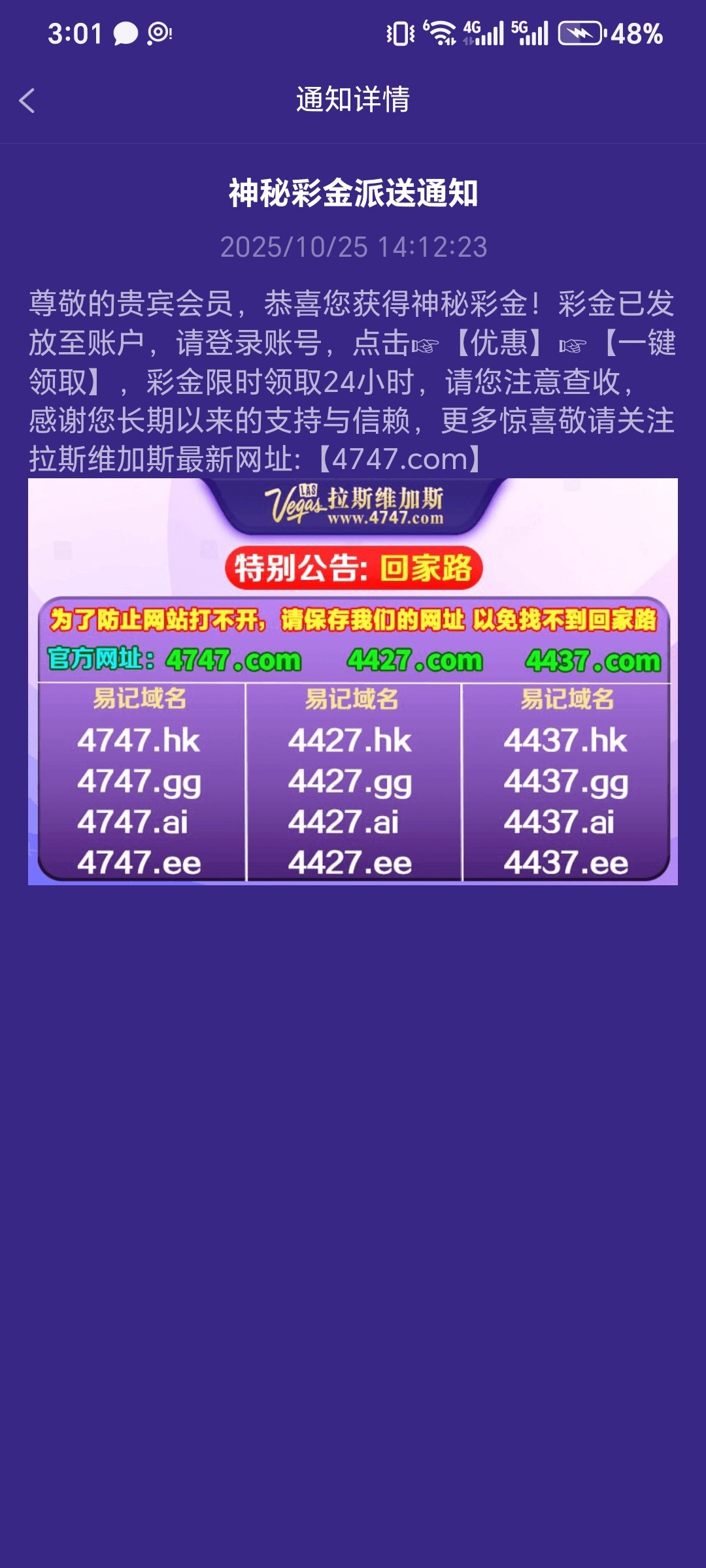Image resolution: width=706 pixels, height=1568 pixels.
Task: Open the Las Vegas announcement banner image
Action: click(353, 681)
